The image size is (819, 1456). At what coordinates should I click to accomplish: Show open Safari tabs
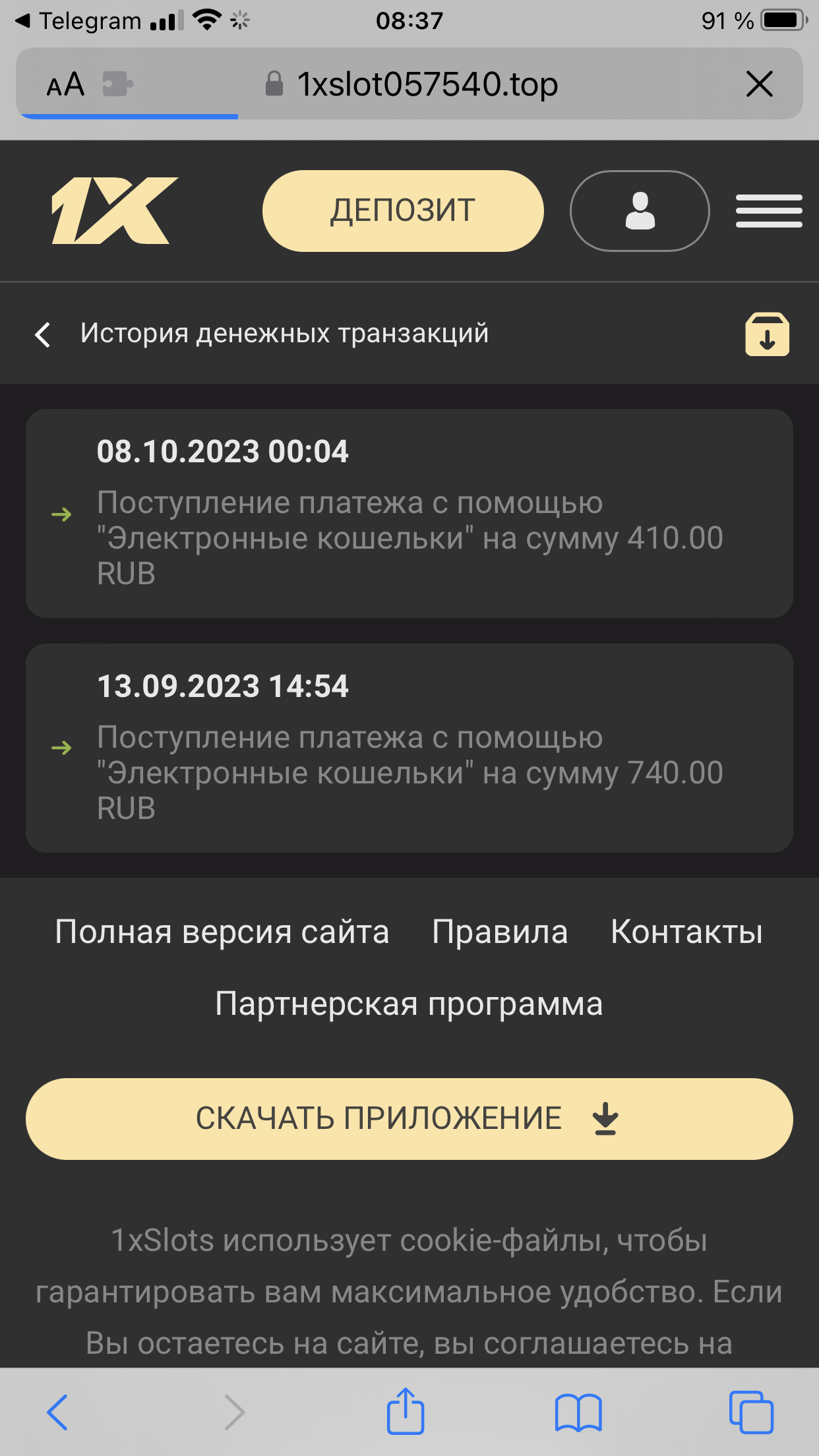[x=751, y=1412]
